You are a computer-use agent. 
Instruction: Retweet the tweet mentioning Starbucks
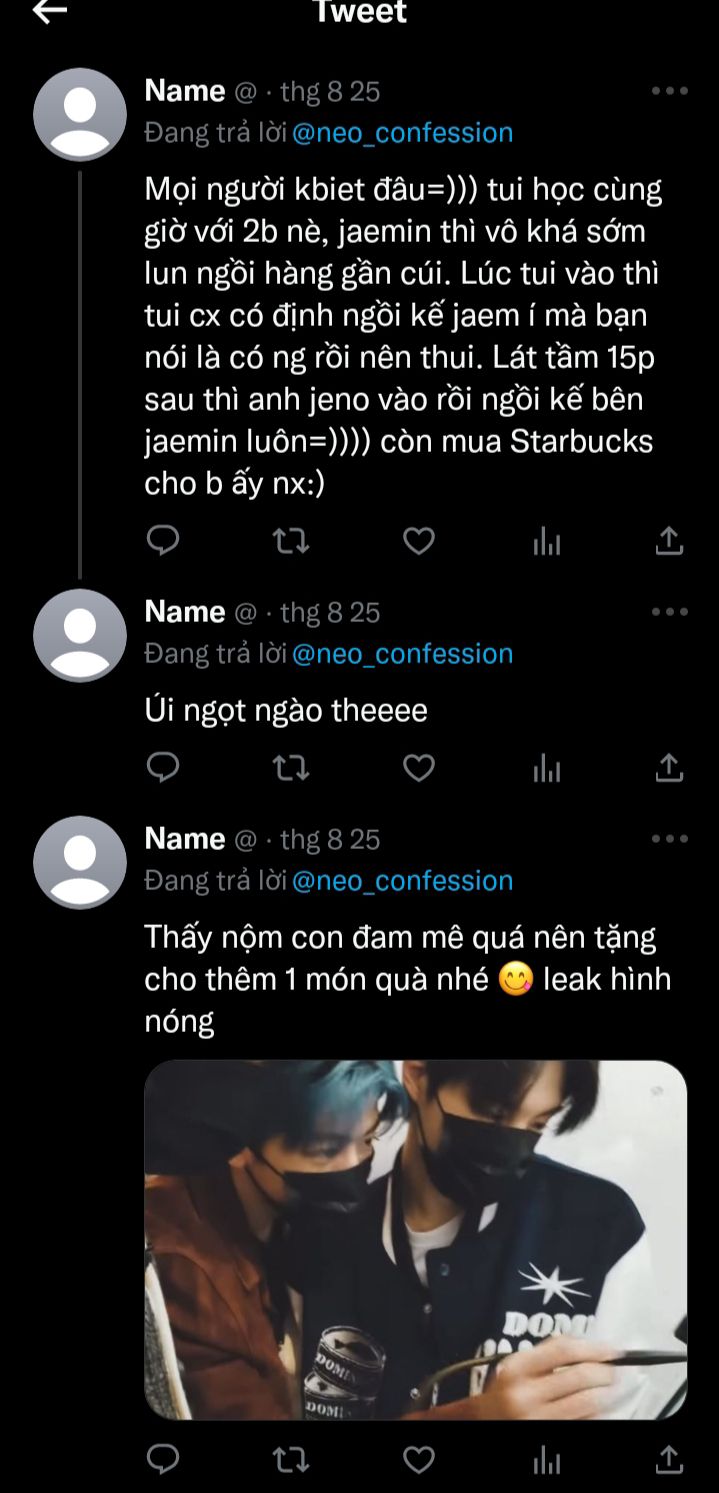(x=291, y=541)
